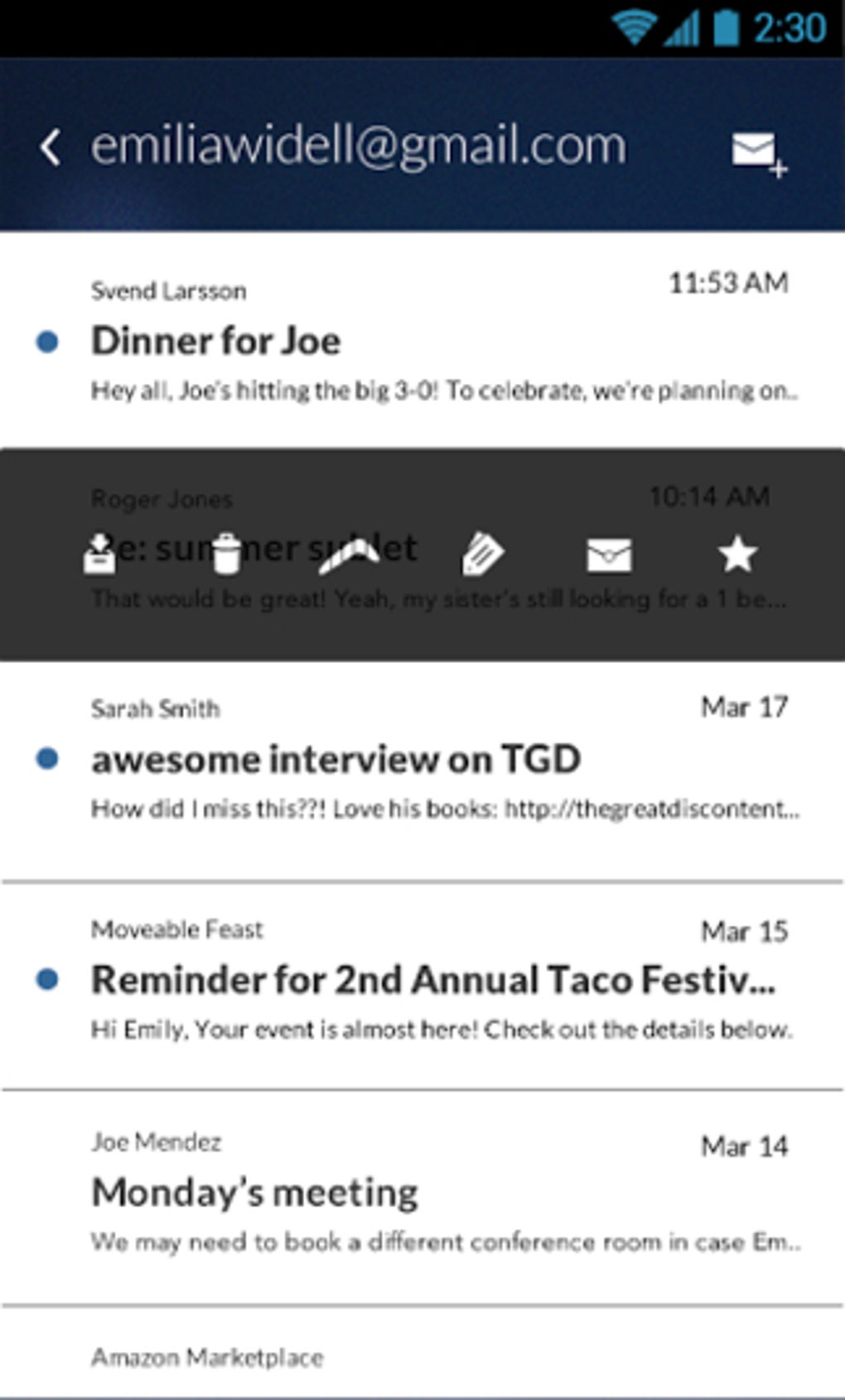The height and width of the screenshot is (1400, 845).
Task: Go back from the inbox
Action: pos(51,148)
